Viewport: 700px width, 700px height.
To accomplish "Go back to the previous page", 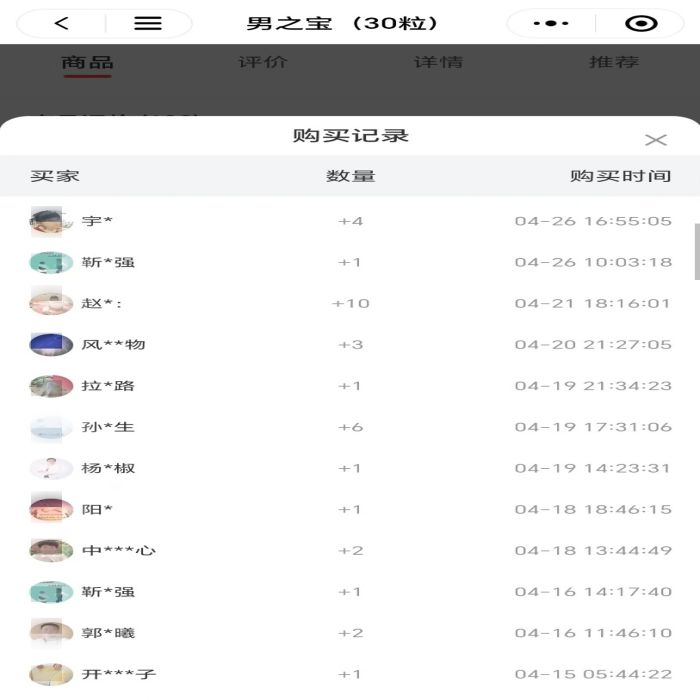I will (62, 24).
